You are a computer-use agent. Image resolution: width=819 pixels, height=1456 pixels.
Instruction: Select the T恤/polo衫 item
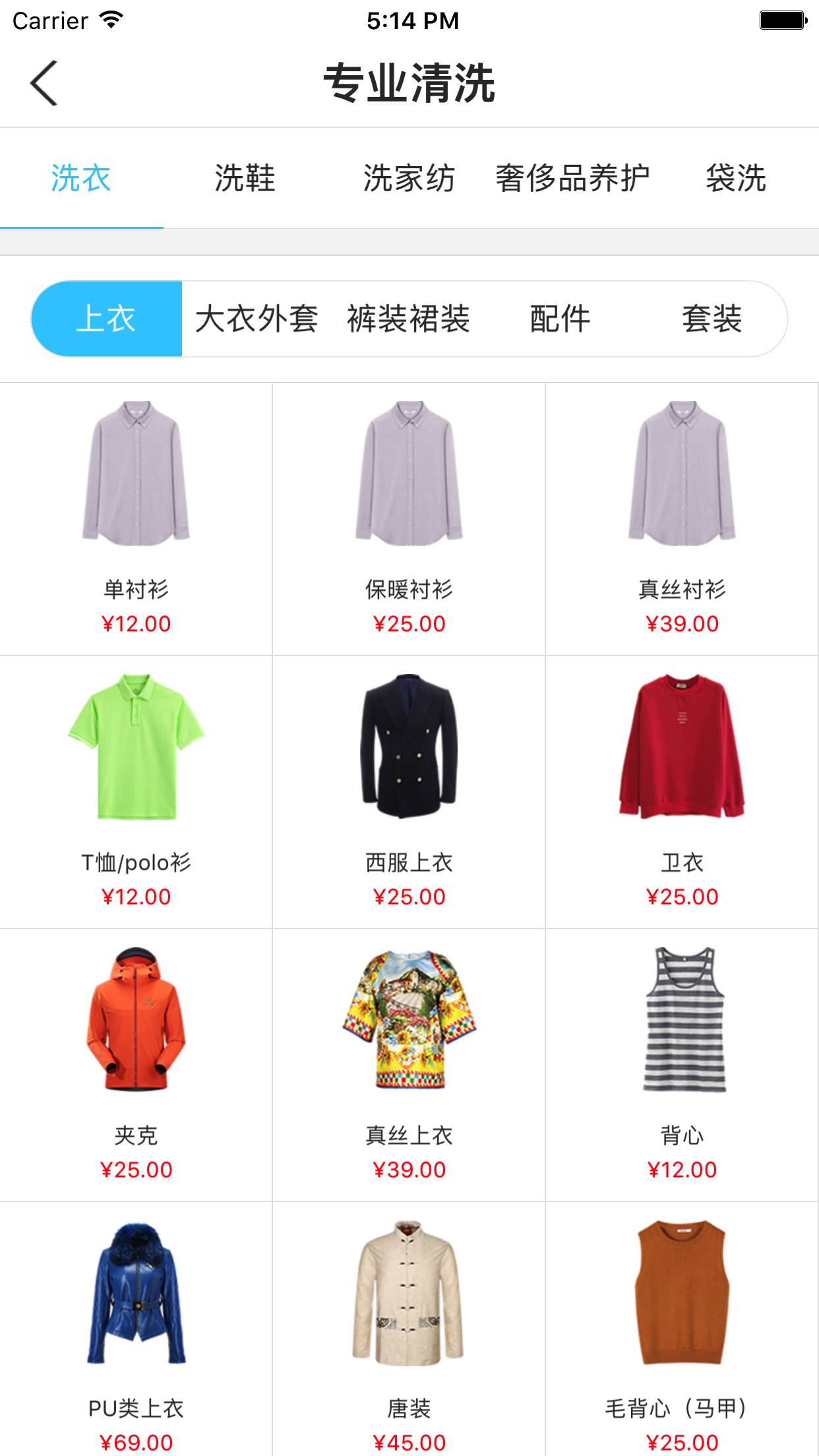(136, 792)
